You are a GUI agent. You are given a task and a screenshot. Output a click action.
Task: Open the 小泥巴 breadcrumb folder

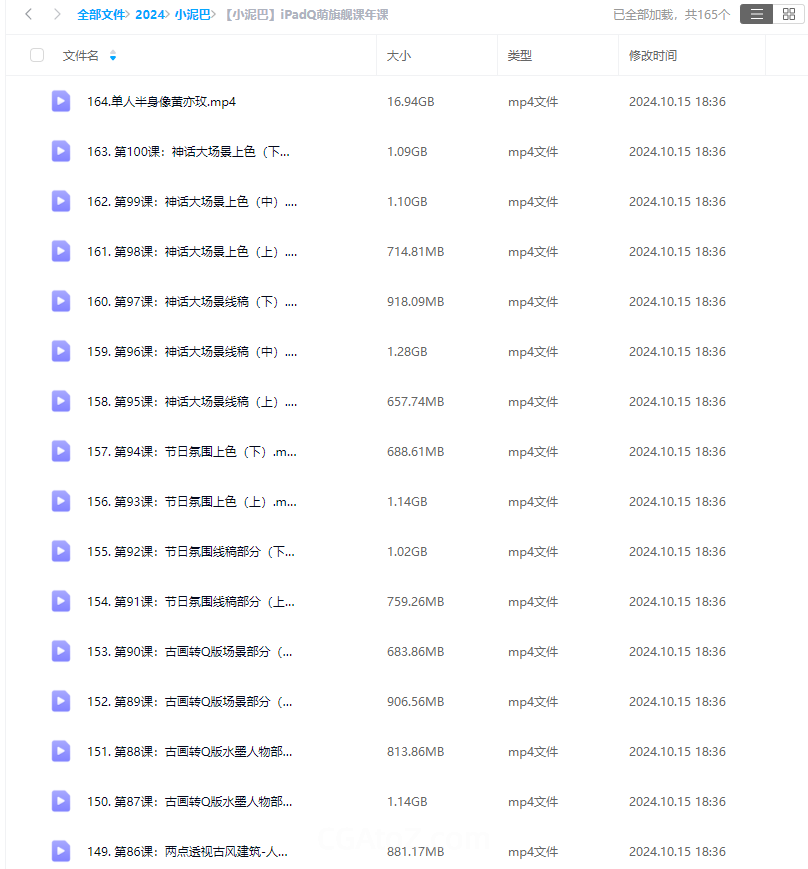click(x=192, y=15)
